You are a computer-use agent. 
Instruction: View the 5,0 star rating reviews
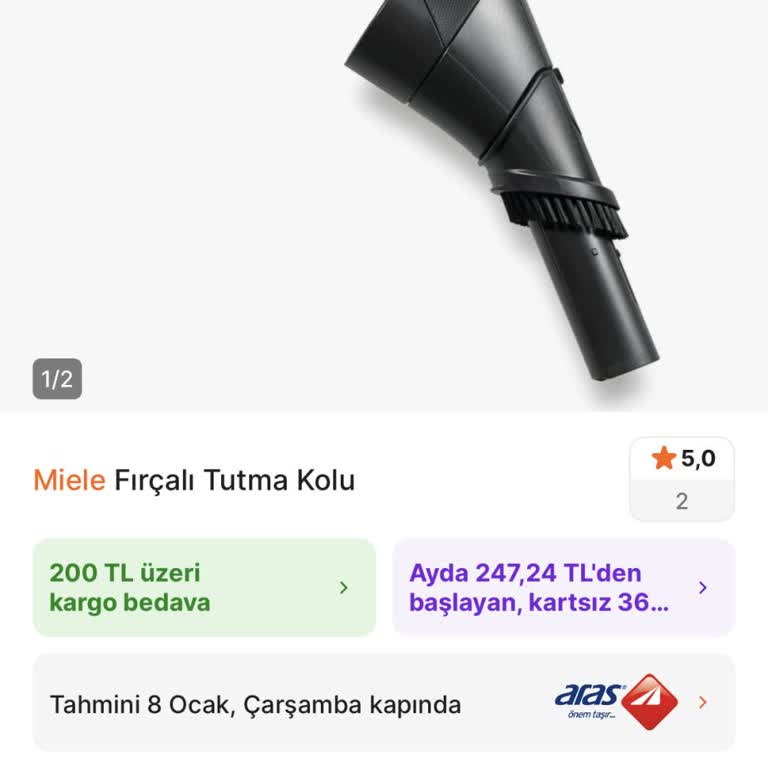(x=682, y=479)
